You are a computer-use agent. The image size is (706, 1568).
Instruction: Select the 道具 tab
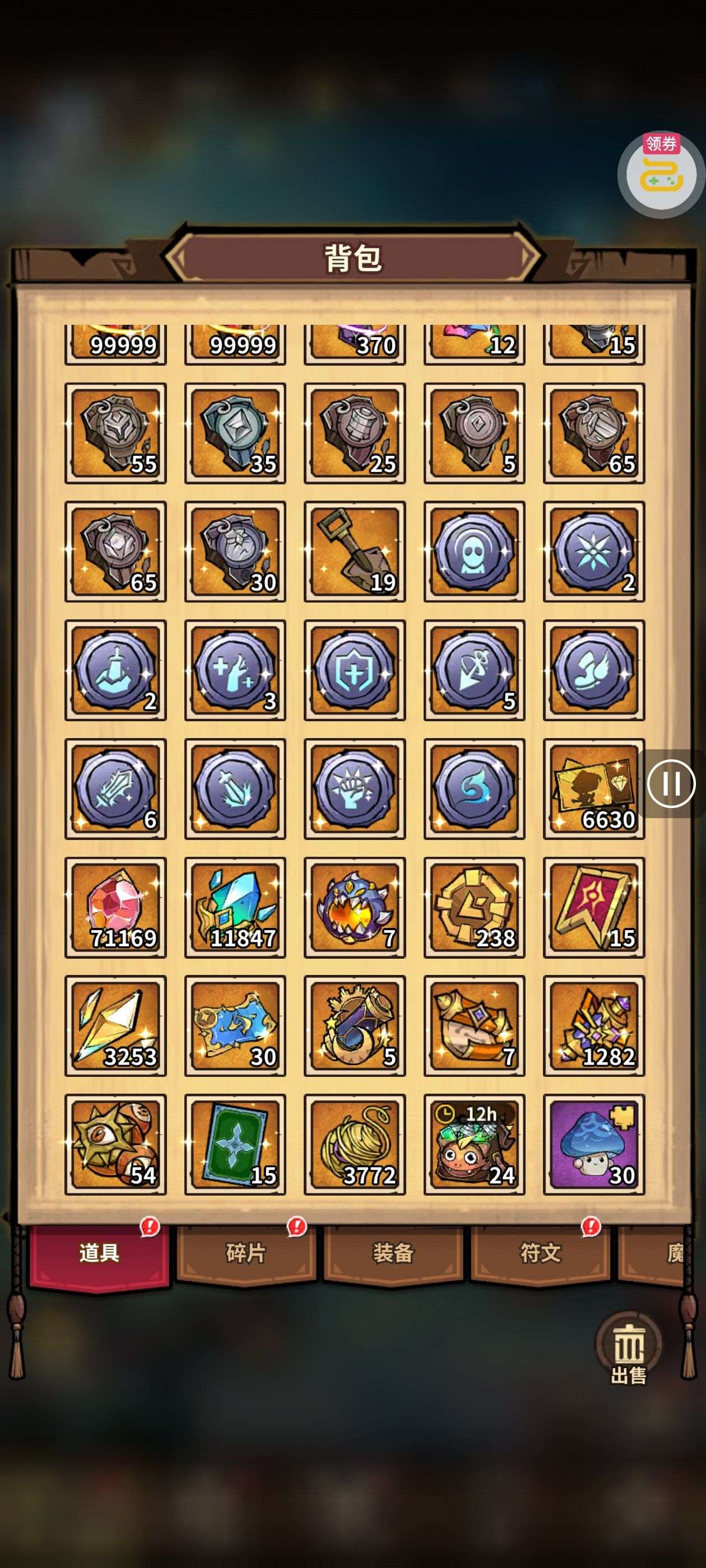point(99,1253)
